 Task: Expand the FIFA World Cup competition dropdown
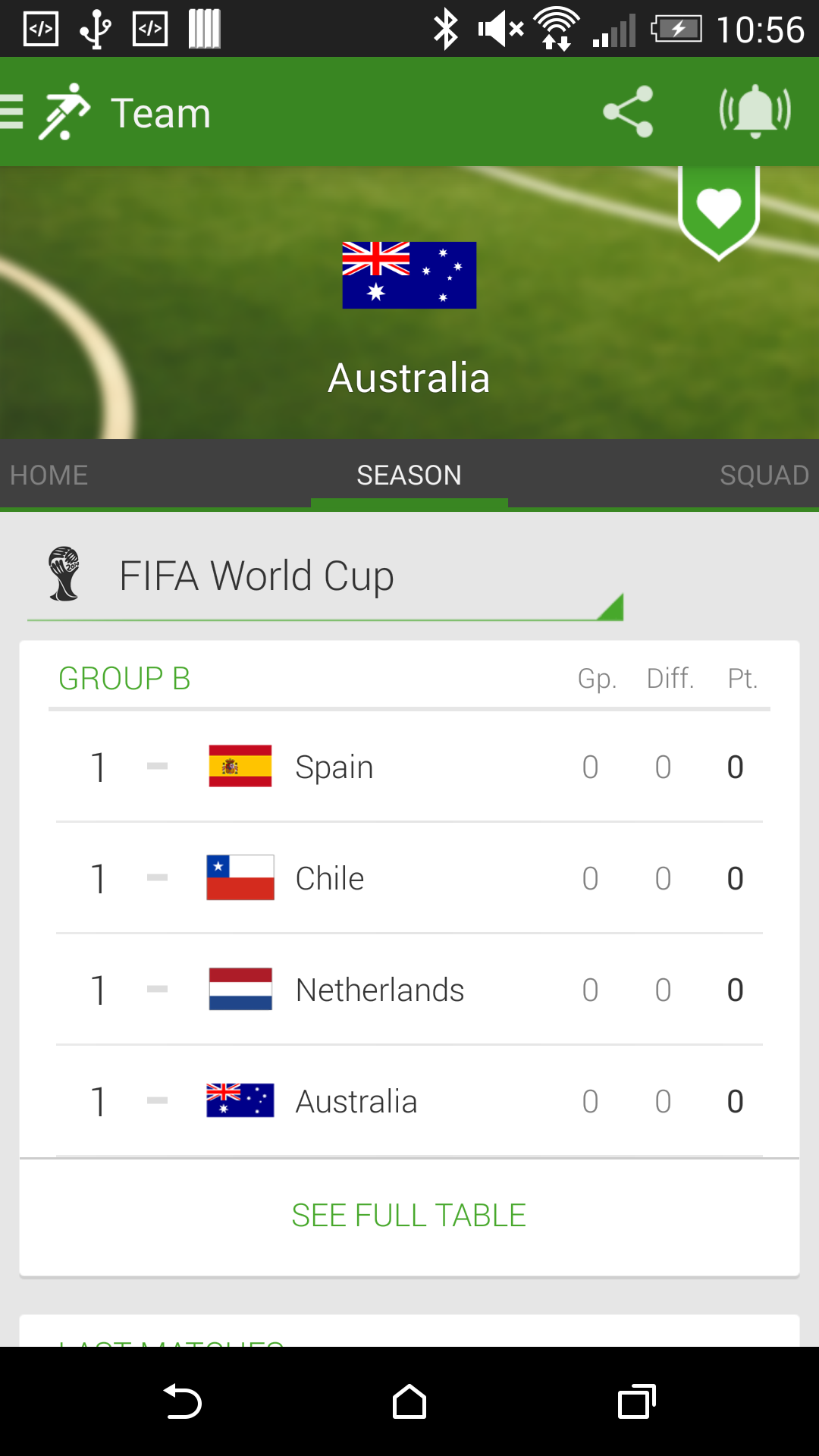tap(325, 578)
